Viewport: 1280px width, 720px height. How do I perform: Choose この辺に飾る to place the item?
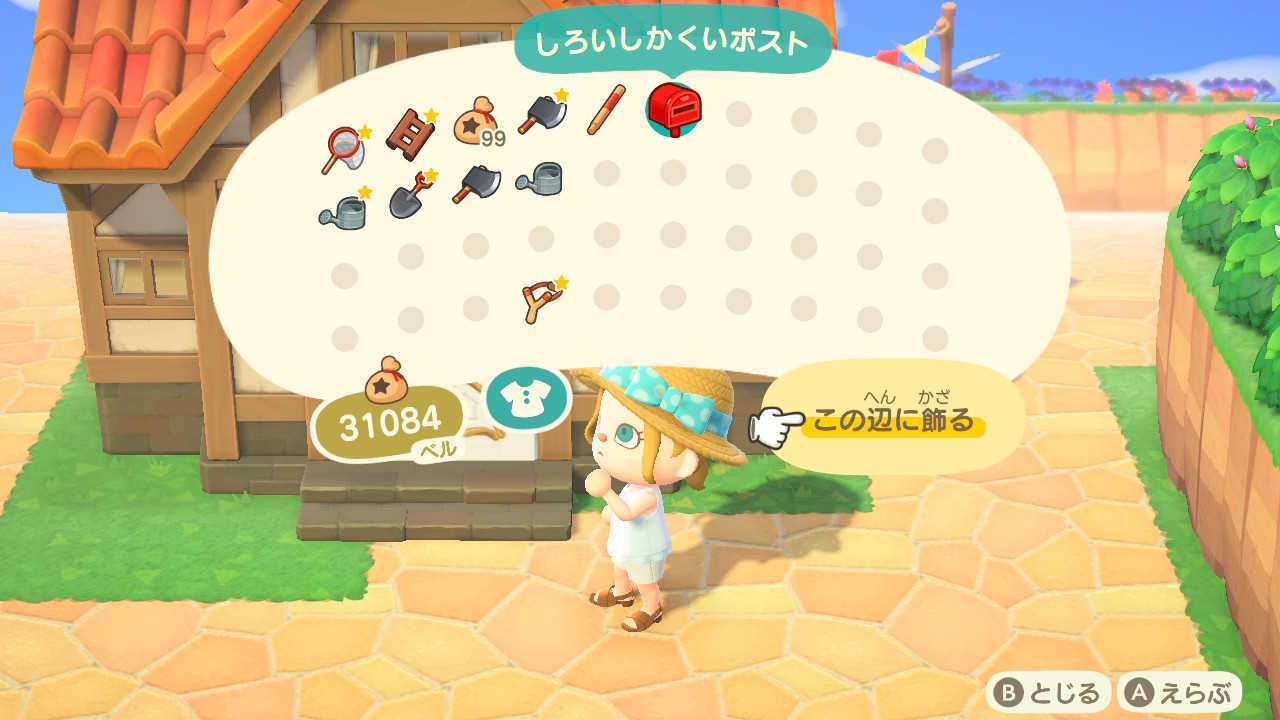point(892,421)
